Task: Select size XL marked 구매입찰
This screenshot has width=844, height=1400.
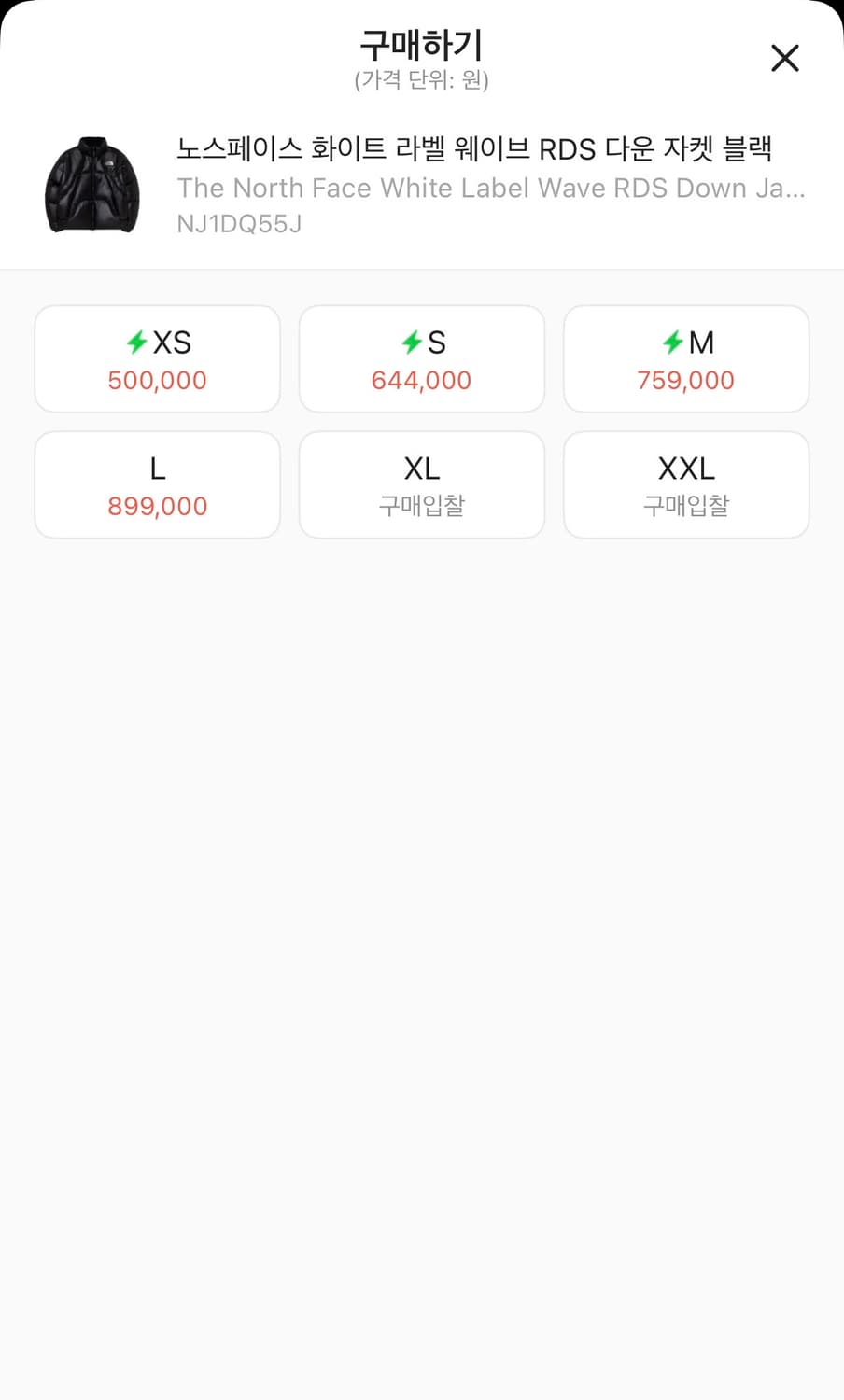Action: click(x=421, y=484)
